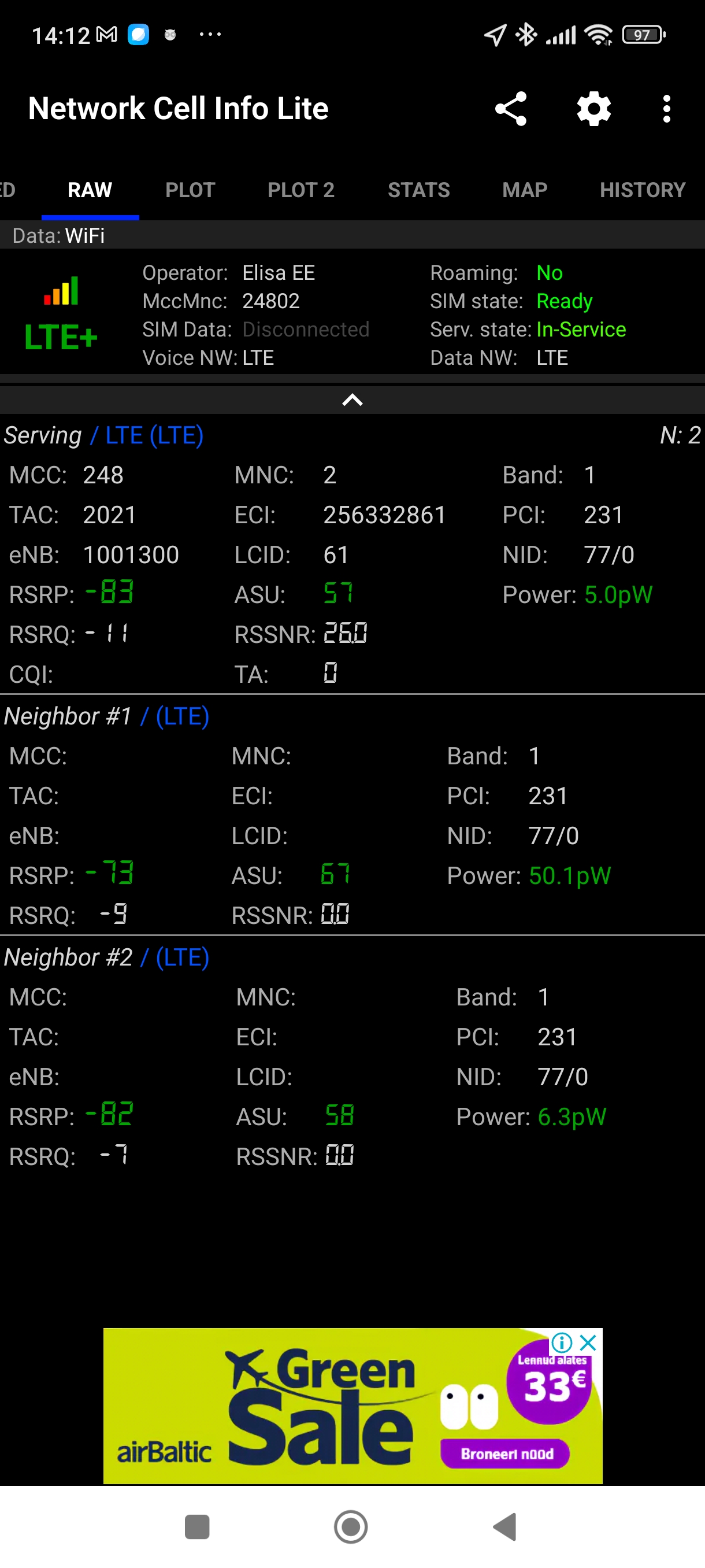This screenshot has width=705, height=1568.
Task: Switch to the PLOT tab
Action: pos(190,190)
